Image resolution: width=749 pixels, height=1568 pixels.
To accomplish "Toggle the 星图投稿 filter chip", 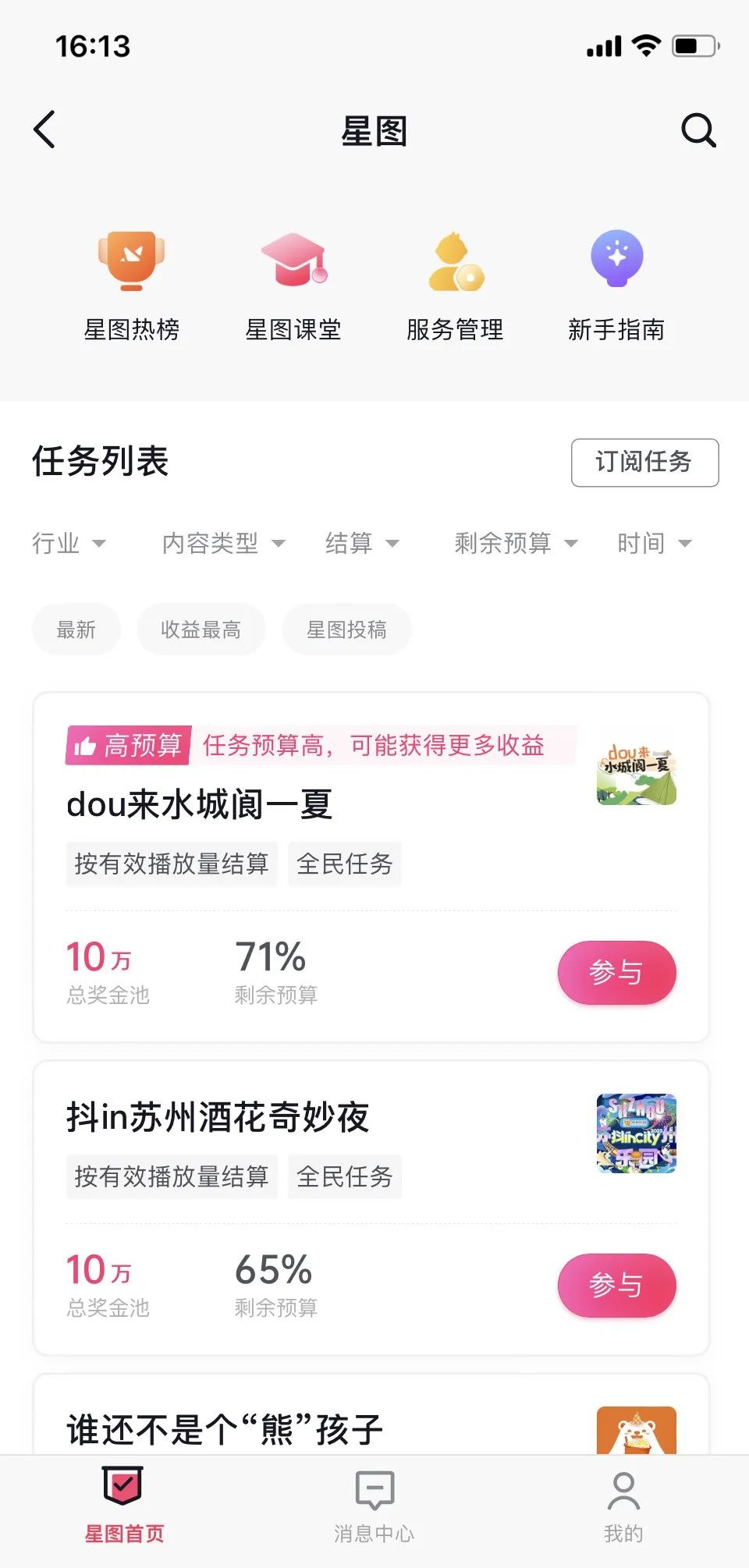I will click(x=346, y=630).
